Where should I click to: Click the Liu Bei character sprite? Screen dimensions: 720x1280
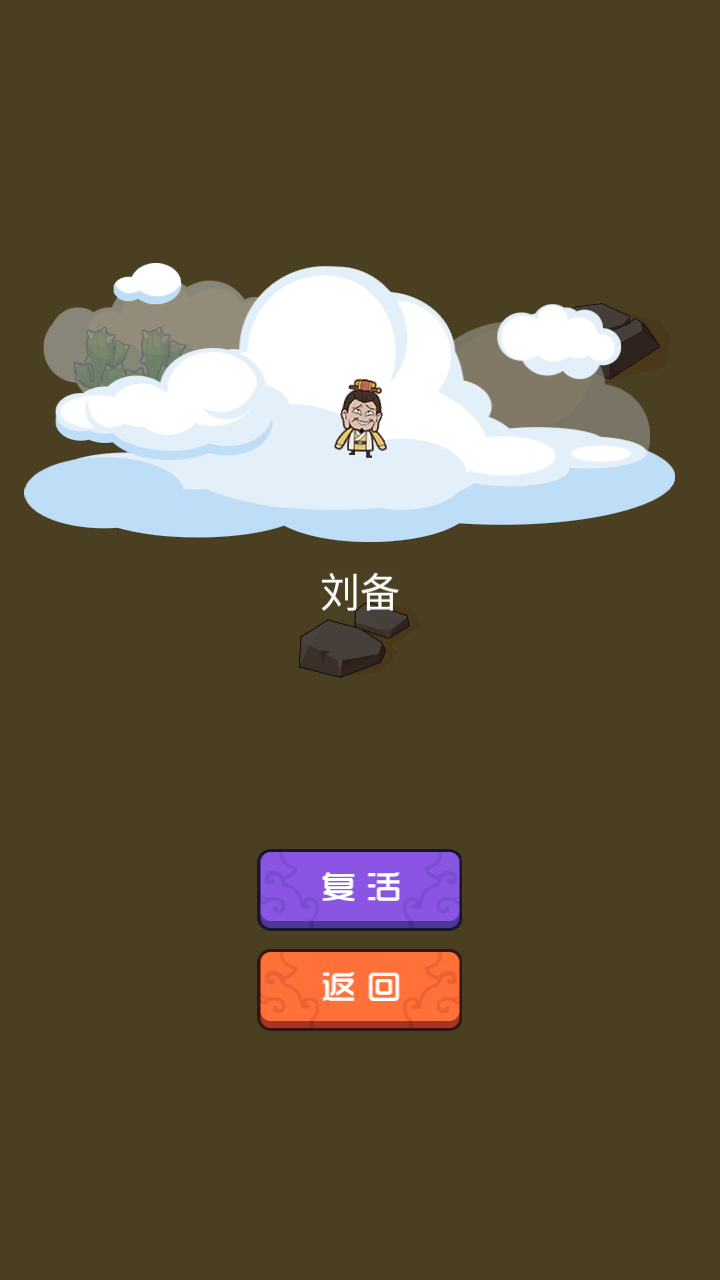point(362,420)
